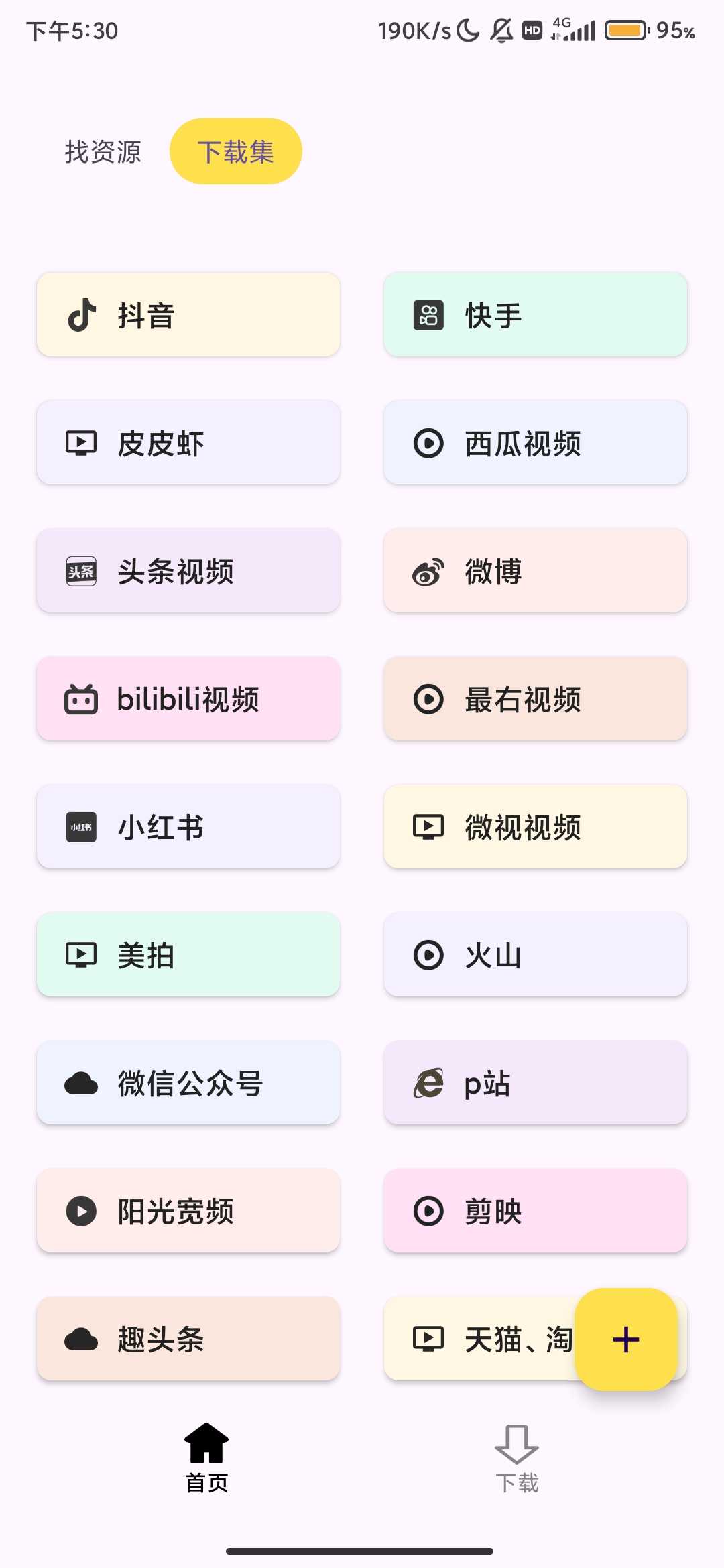Open 西瓜视频 downloader

tap(536, 443)
